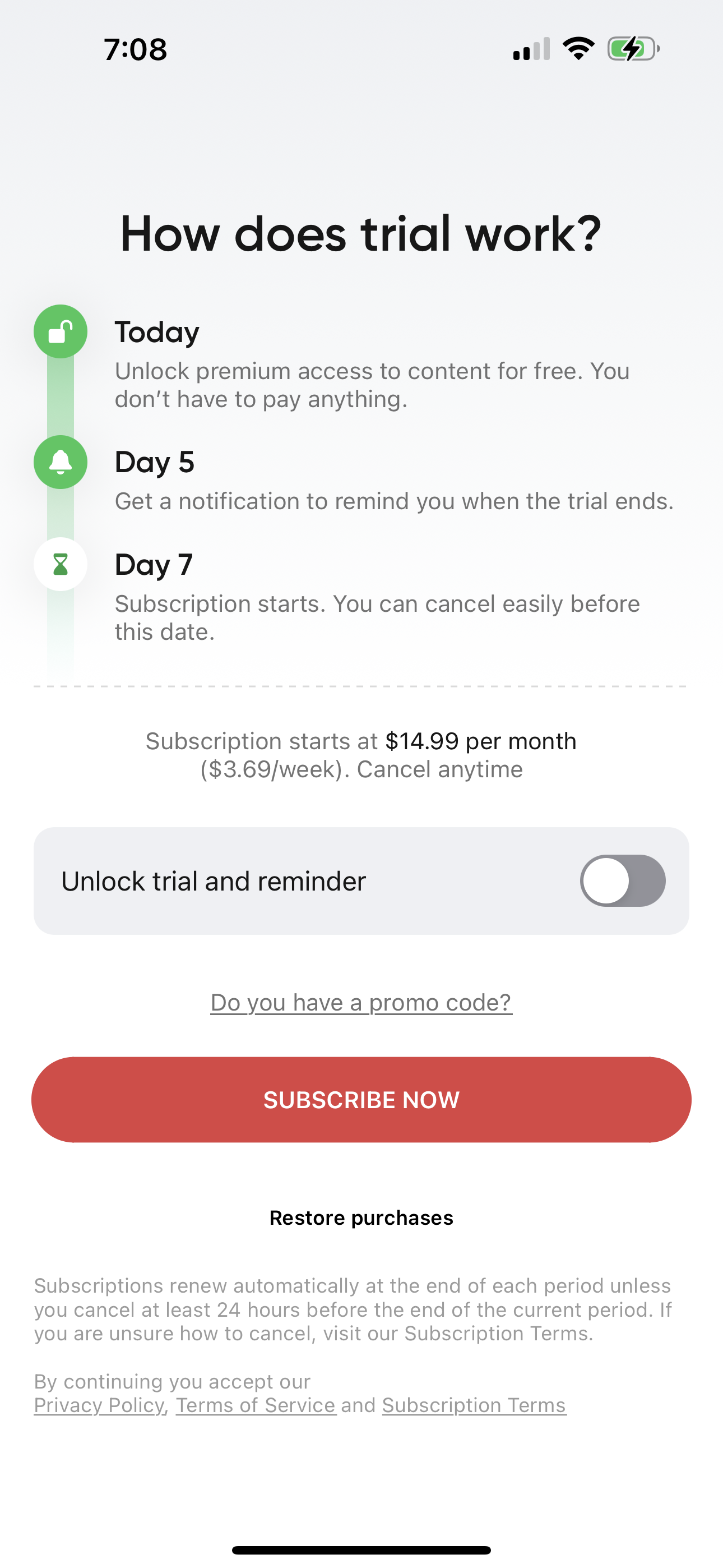Click the charging battery icon

pyautogui.click(x=630, y=49)
